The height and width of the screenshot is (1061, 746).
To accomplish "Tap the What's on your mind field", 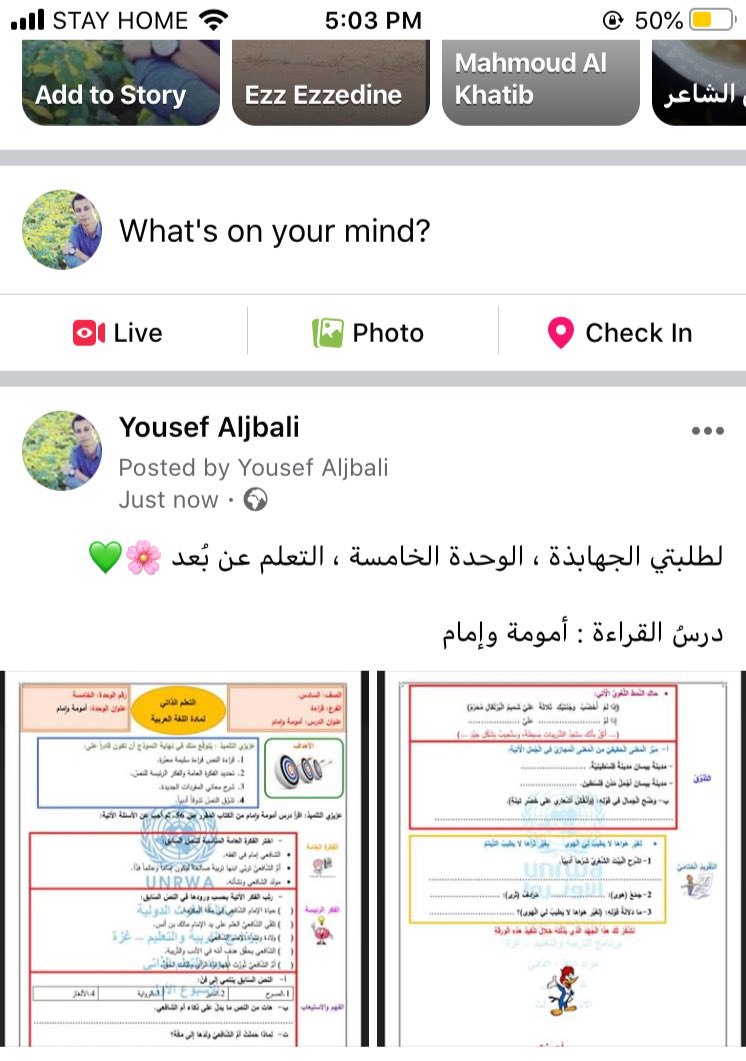I will point(275,231).
